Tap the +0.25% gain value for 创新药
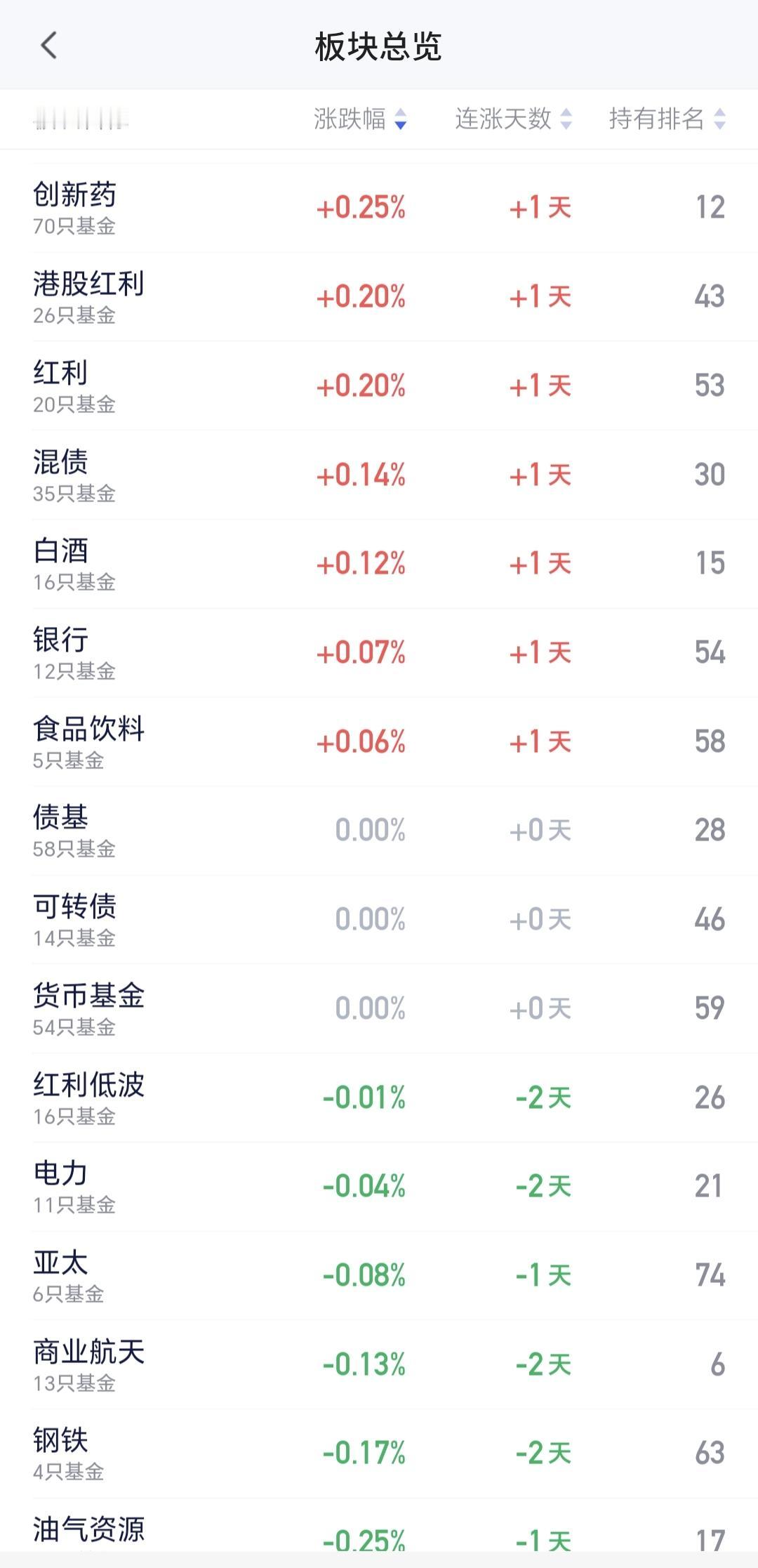Image resolution: width=758 pixels, height=1568 pixels. pyautogui.click(x=361, y=208)
